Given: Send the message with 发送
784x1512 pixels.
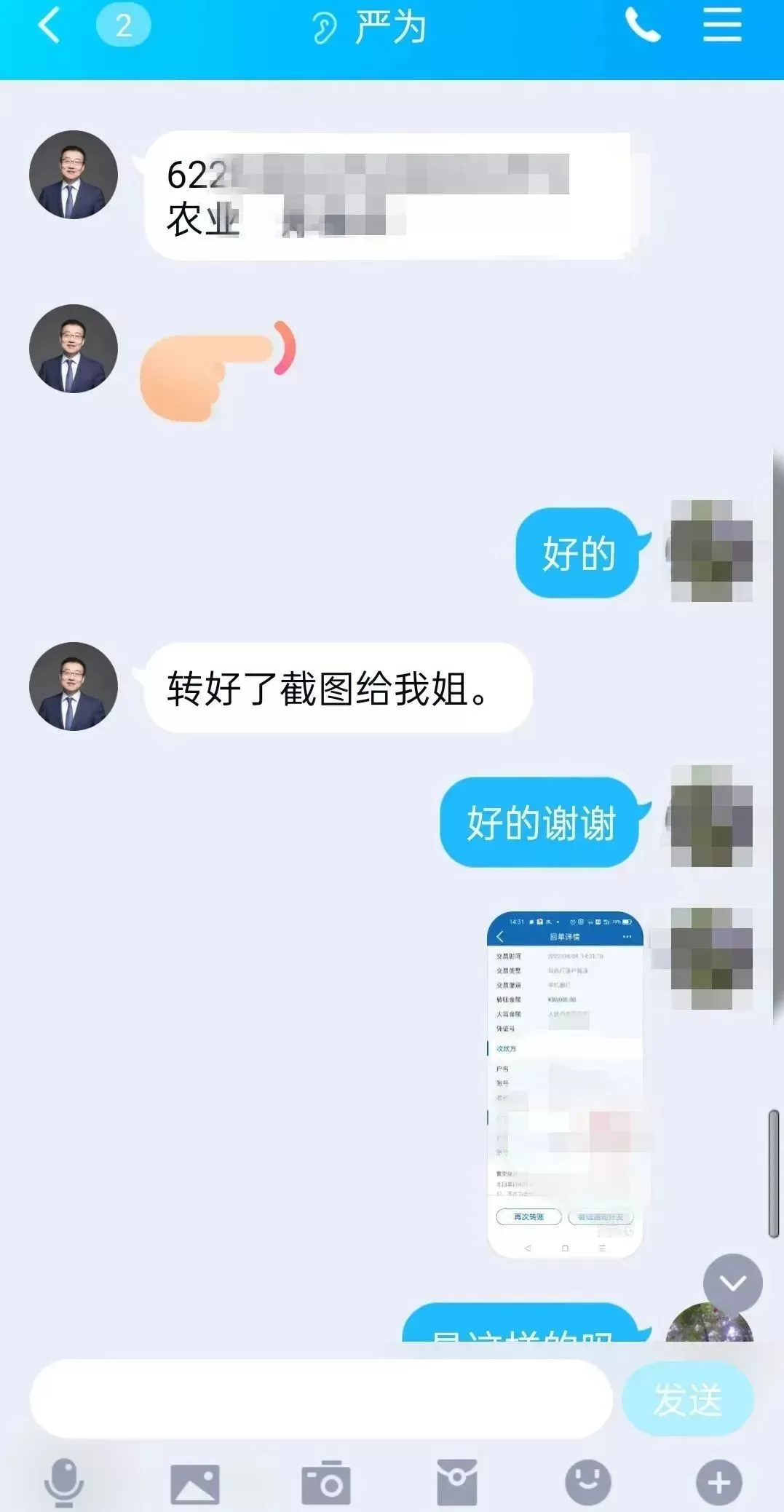Looking at the screenshot, I should click(687, 1398).
